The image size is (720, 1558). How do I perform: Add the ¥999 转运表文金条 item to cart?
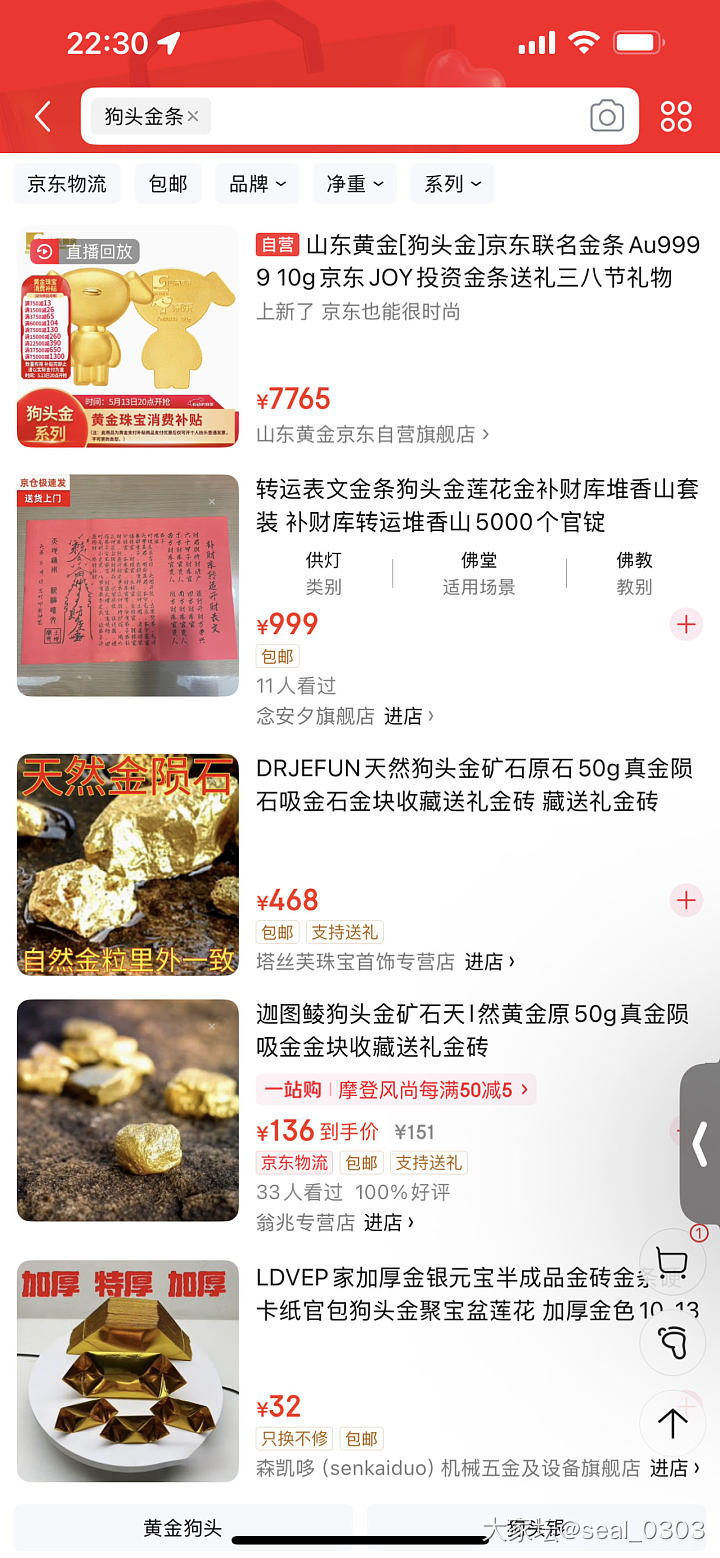(686, 625)
